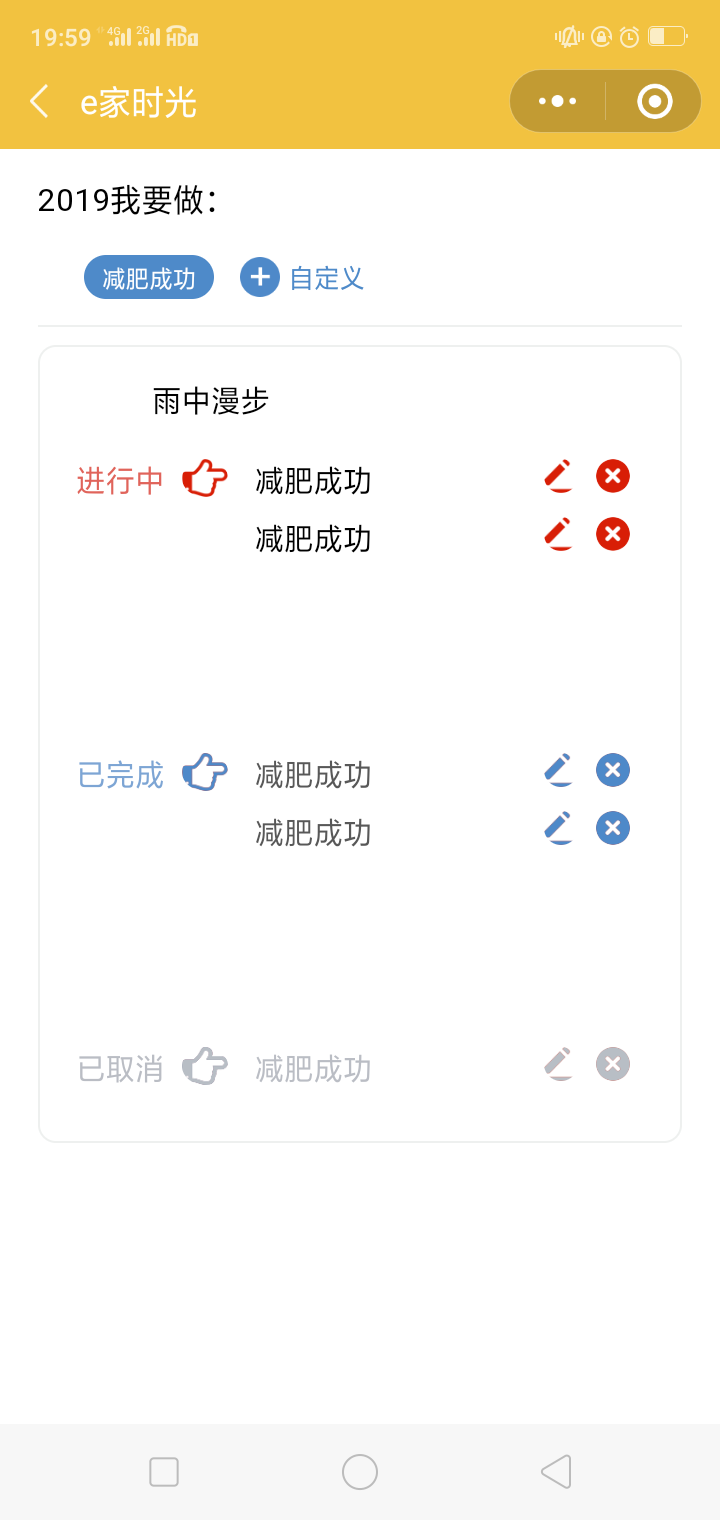Edit the second 进行中 减肥成功 item
720x1520 pixels.
pyautogui.click(x=558, y=534)
